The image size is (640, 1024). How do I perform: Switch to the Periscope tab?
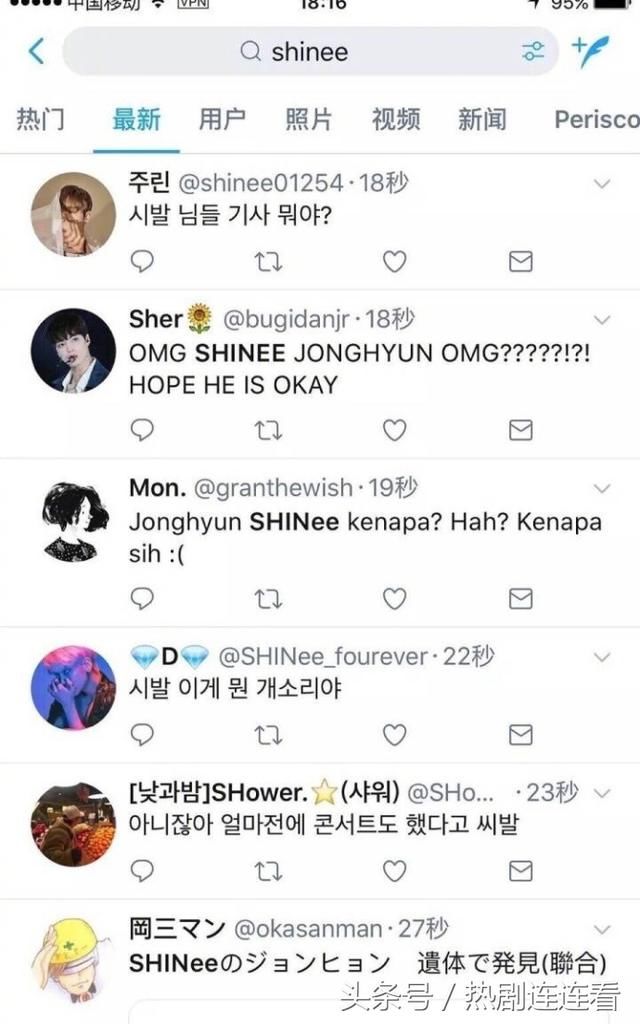tap(596, 120)
